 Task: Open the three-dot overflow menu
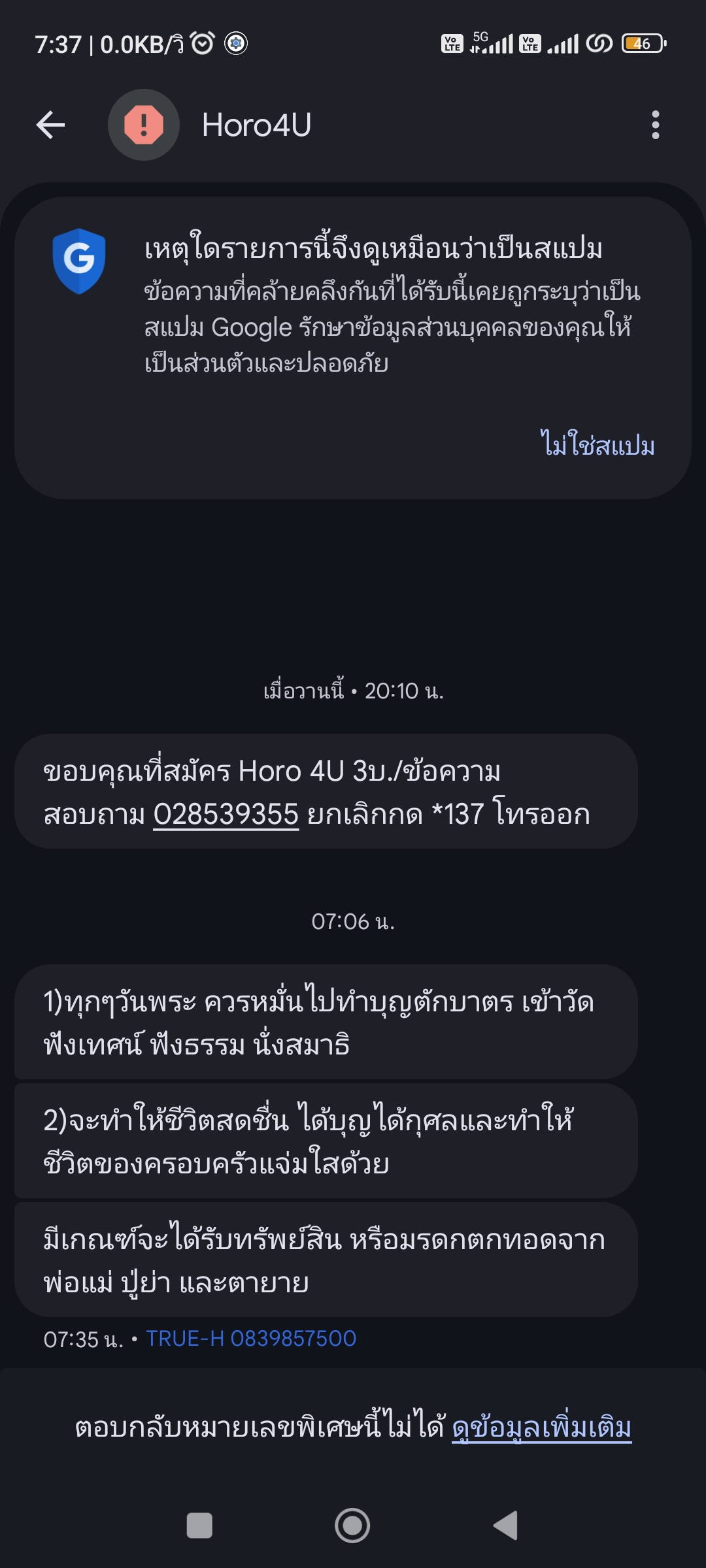pyautogui.click(x=655, y=125)
